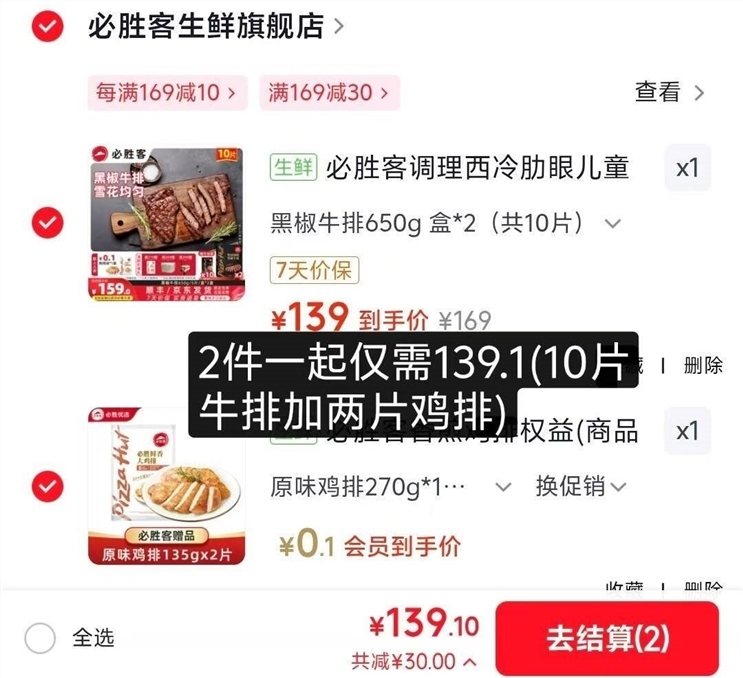
Task: Uncheck the 必胜客生鲜旗舰店 store checkbox
Action: (x=47, y=27)
